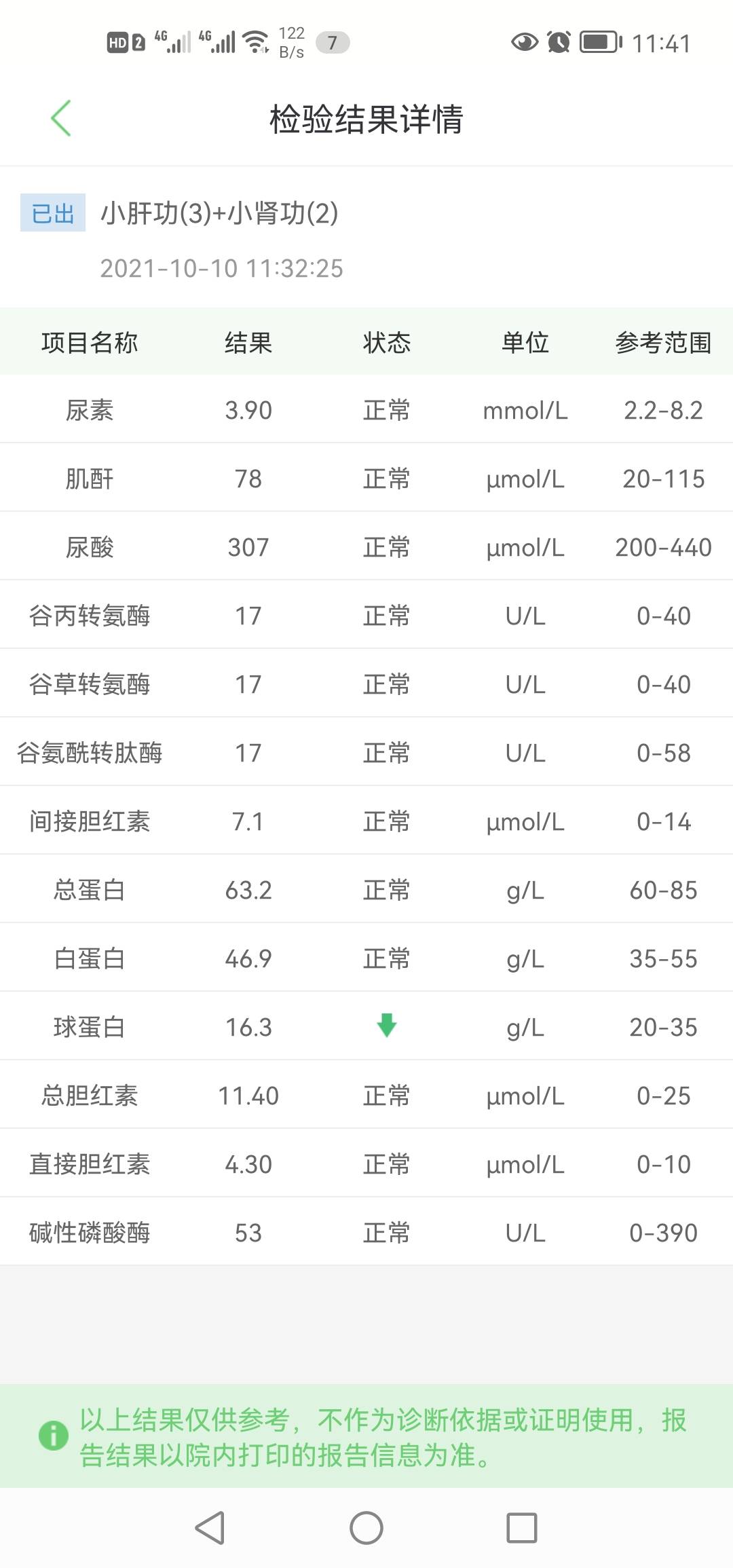Tap the alarm clock icon in the status bar
The height and width of the screenshot is (1568, 733).
pos(559,42)
